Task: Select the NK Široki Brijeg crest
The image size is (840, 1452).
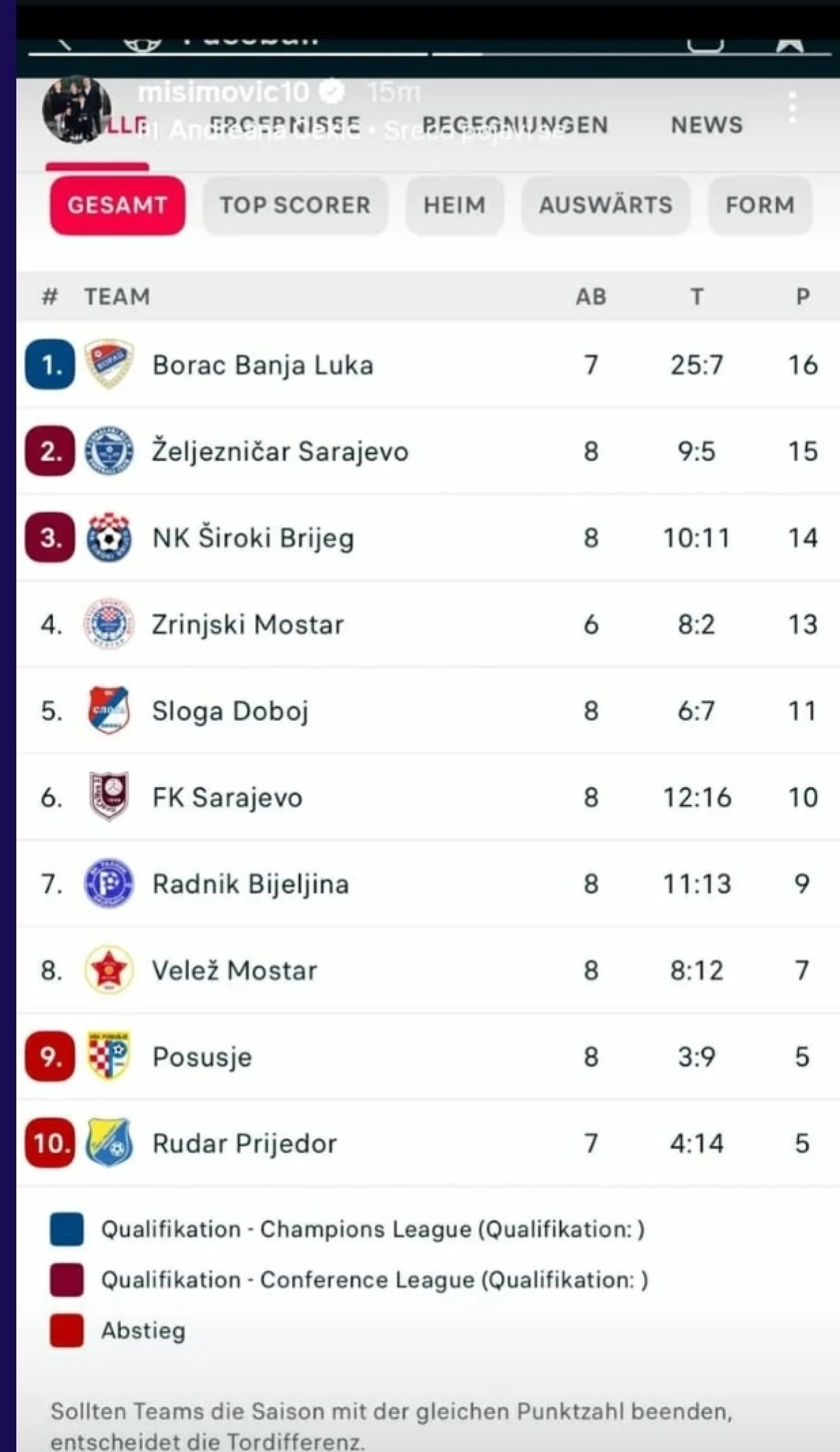Action: 109,538
